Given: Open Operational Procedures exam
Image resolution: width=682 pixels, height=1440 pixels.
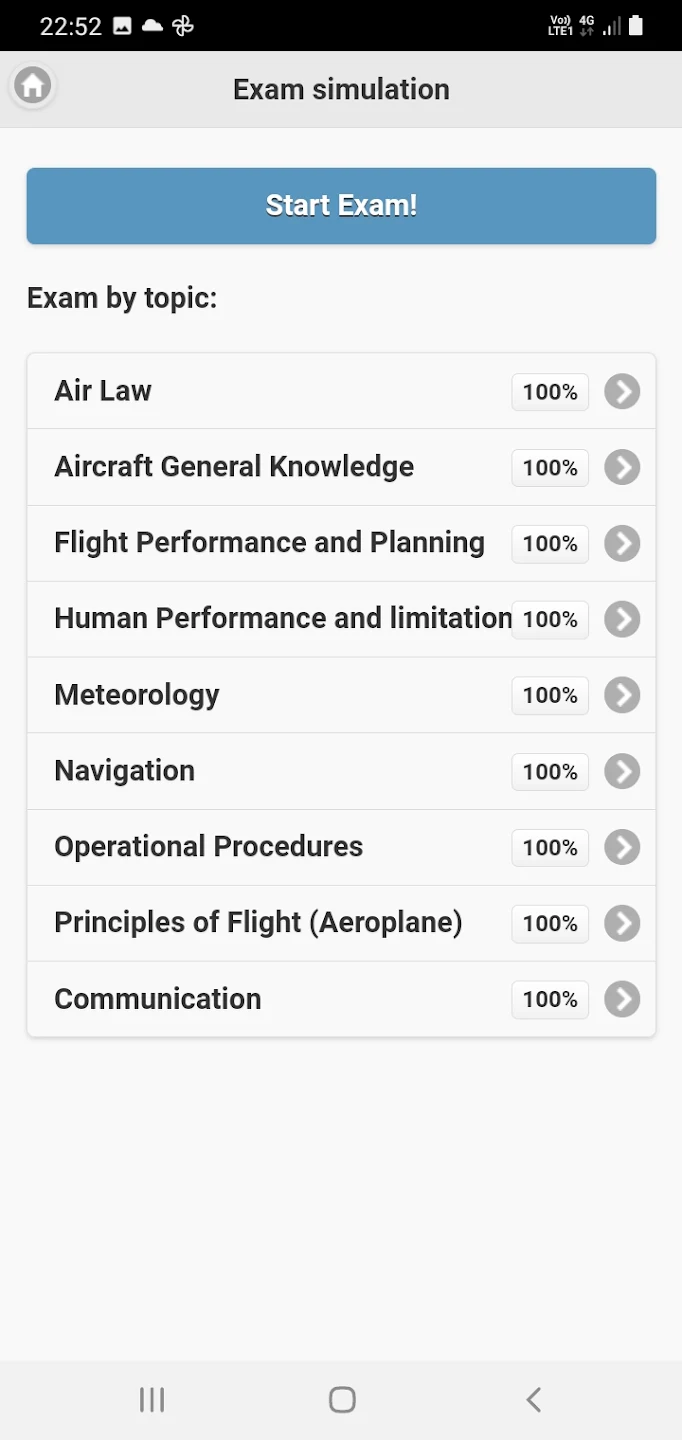Looking at the screenshot, I should [x=341, y=847].
